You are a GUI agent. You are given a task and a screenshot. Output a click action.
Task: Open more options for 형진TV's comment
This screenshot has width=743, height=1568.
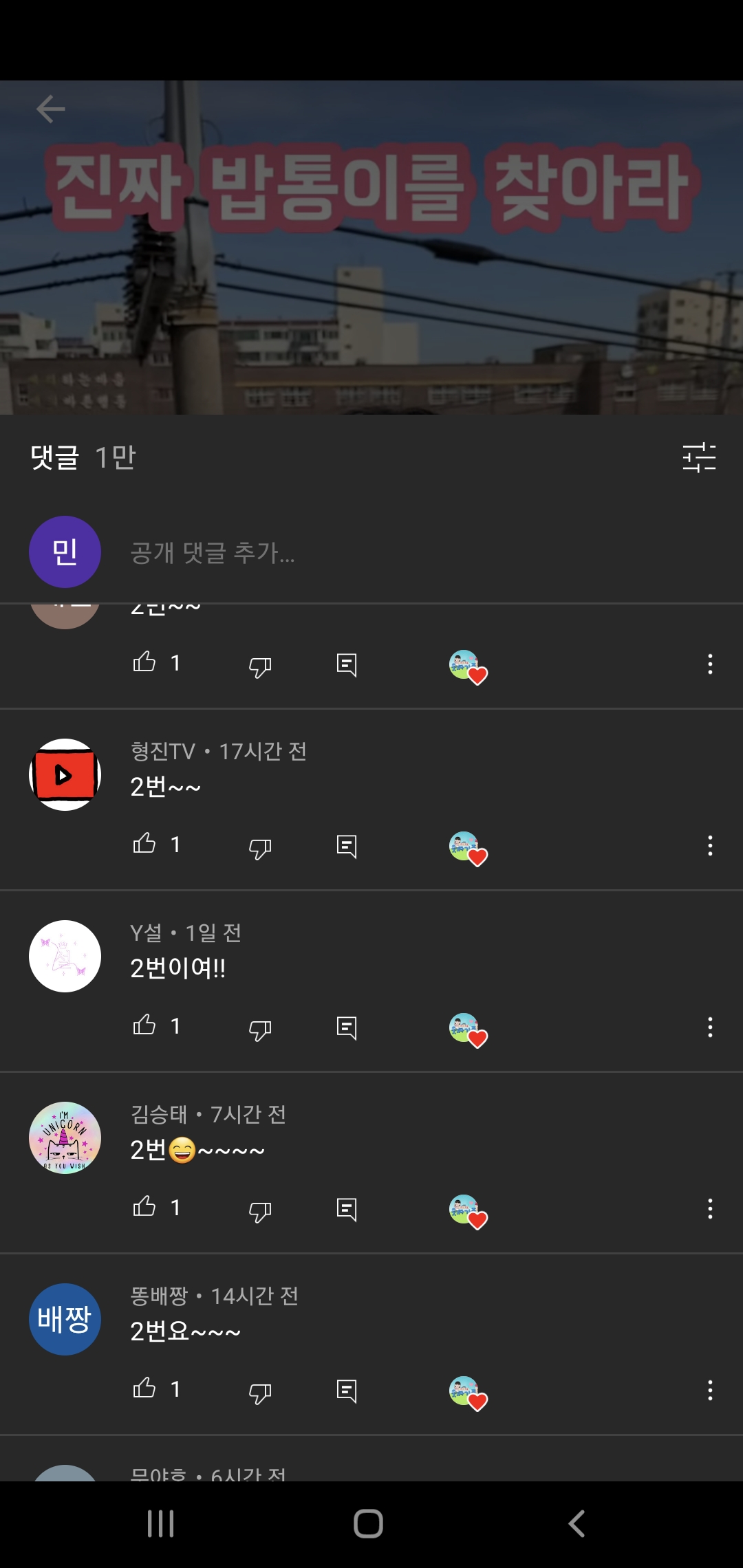tap(710, 846)
